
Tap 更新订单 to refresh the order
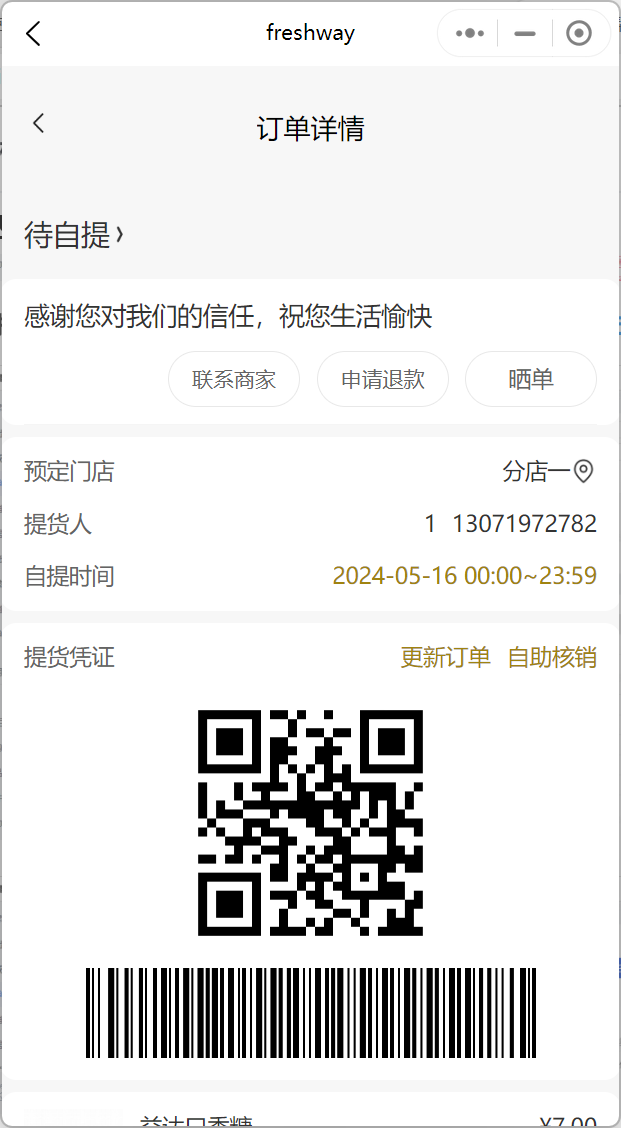445,657
